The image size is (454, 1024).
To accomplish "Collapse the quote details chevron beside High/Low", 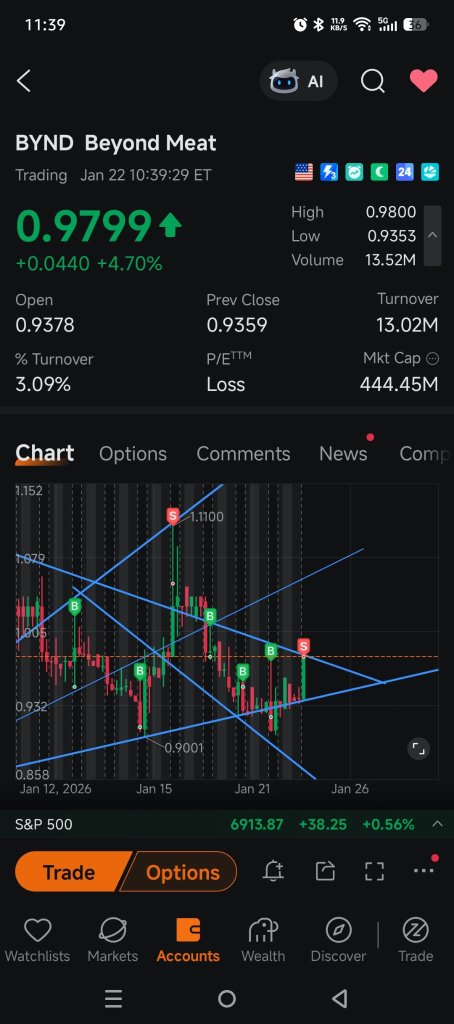I will pos(432,236).
